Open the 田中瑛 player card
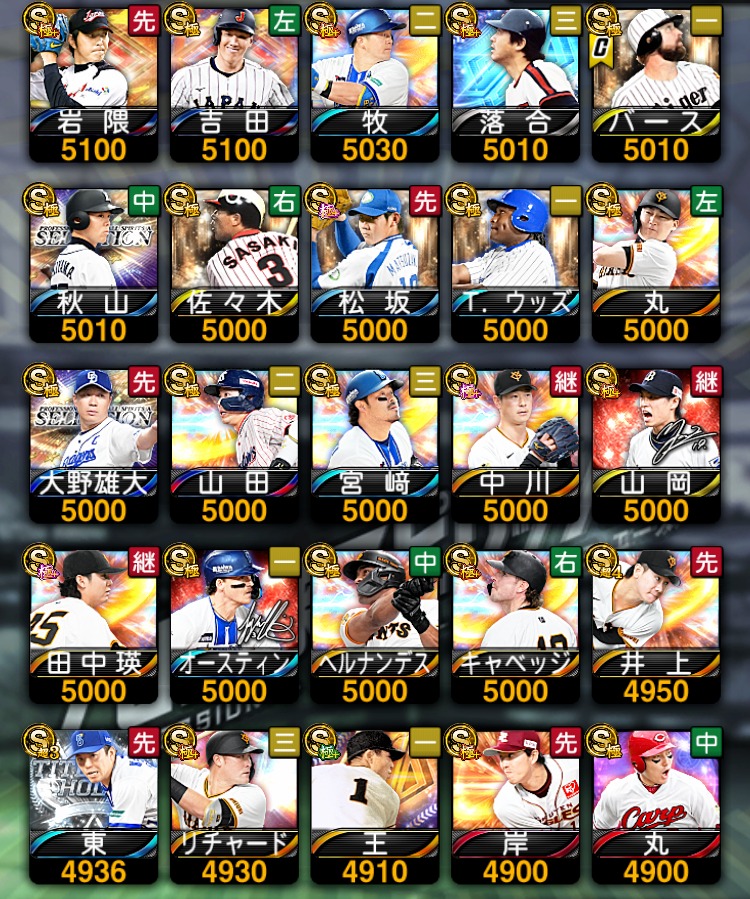The image size is (750, 899). click(93, 625)
